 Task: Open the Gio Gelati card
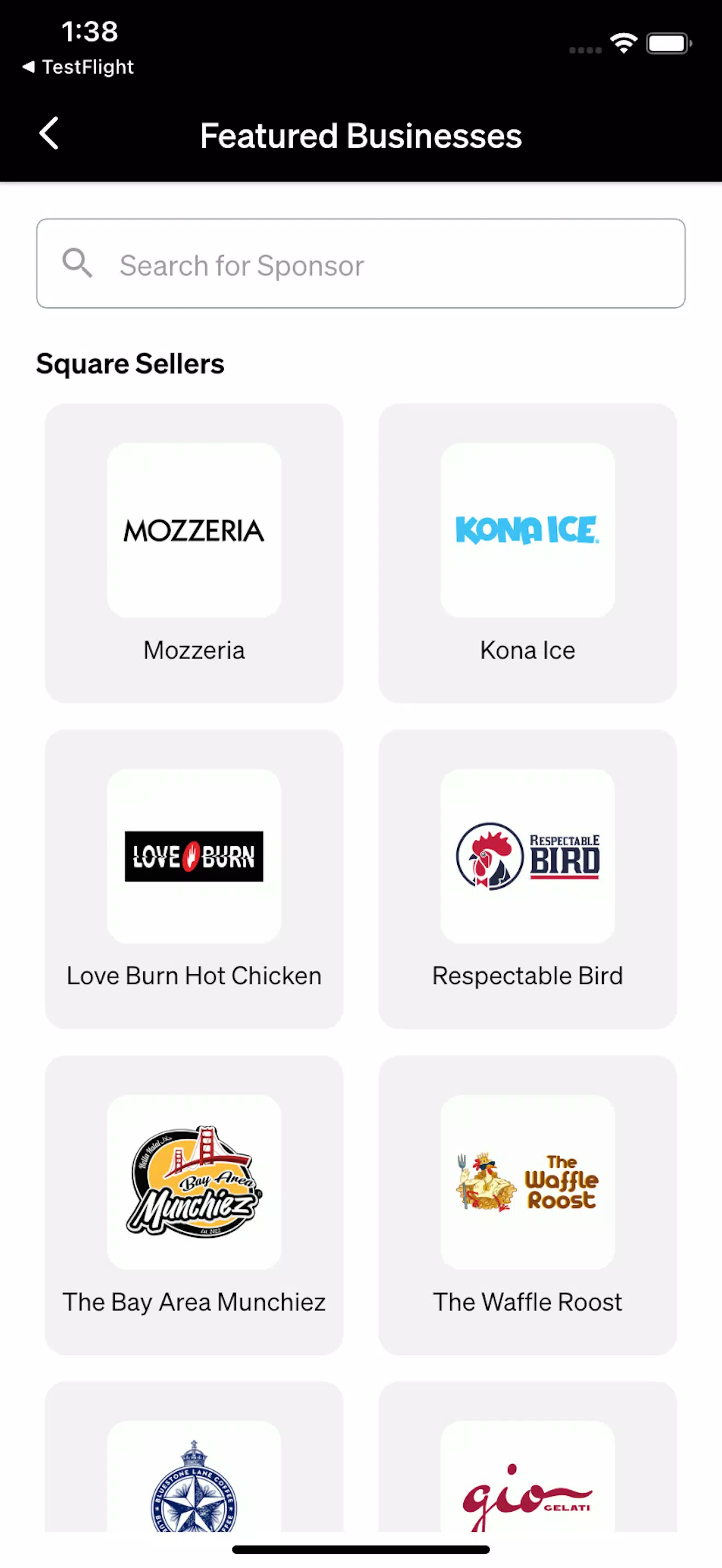[x=527, y=1473]
